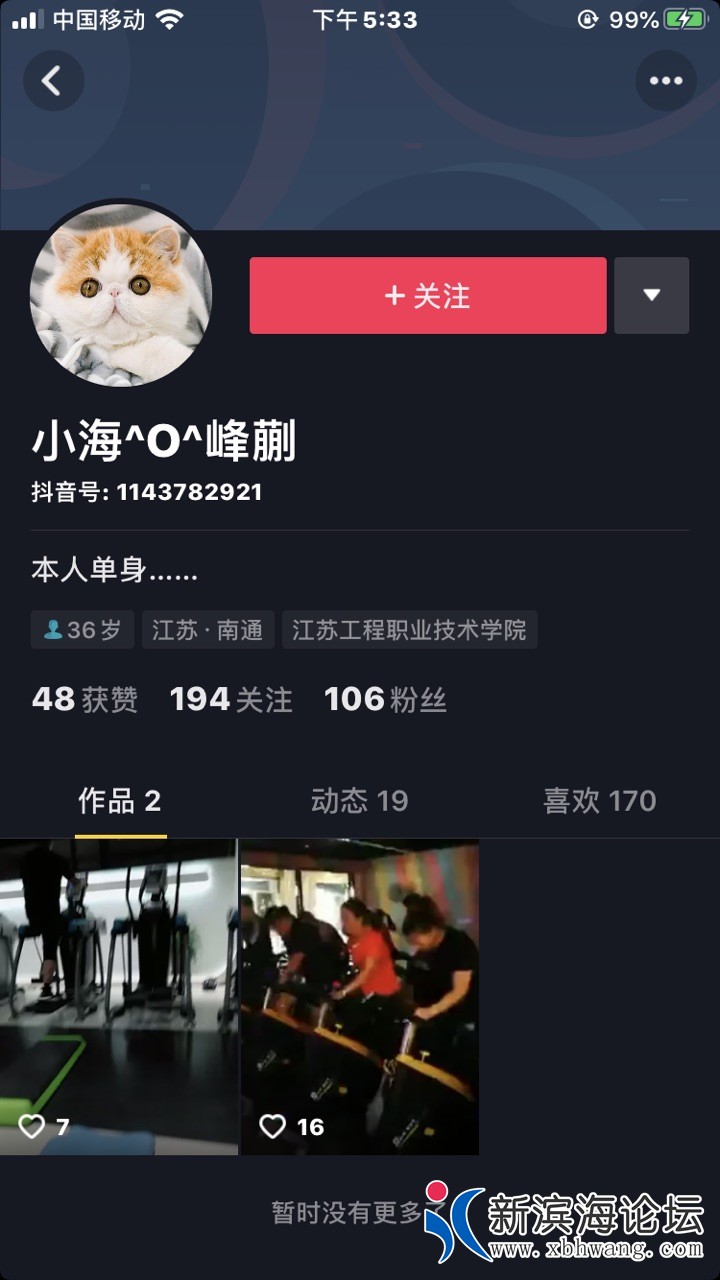Follow this user with the 关注 button
720x1280 pixels.
click(x=428, y=295)
